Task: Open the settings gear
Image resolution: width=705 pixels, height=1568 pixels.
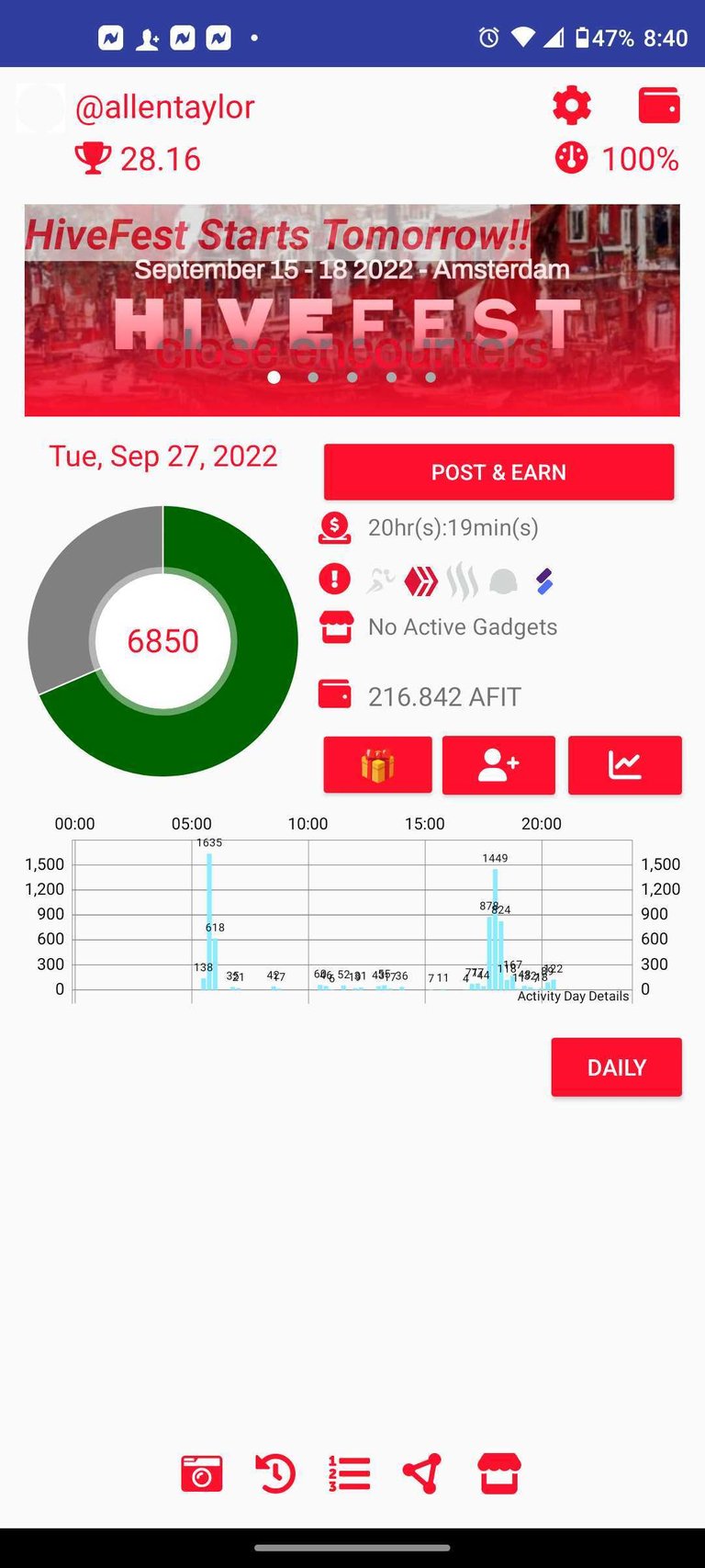Action: pyautogui.click(x=571, y=106)
